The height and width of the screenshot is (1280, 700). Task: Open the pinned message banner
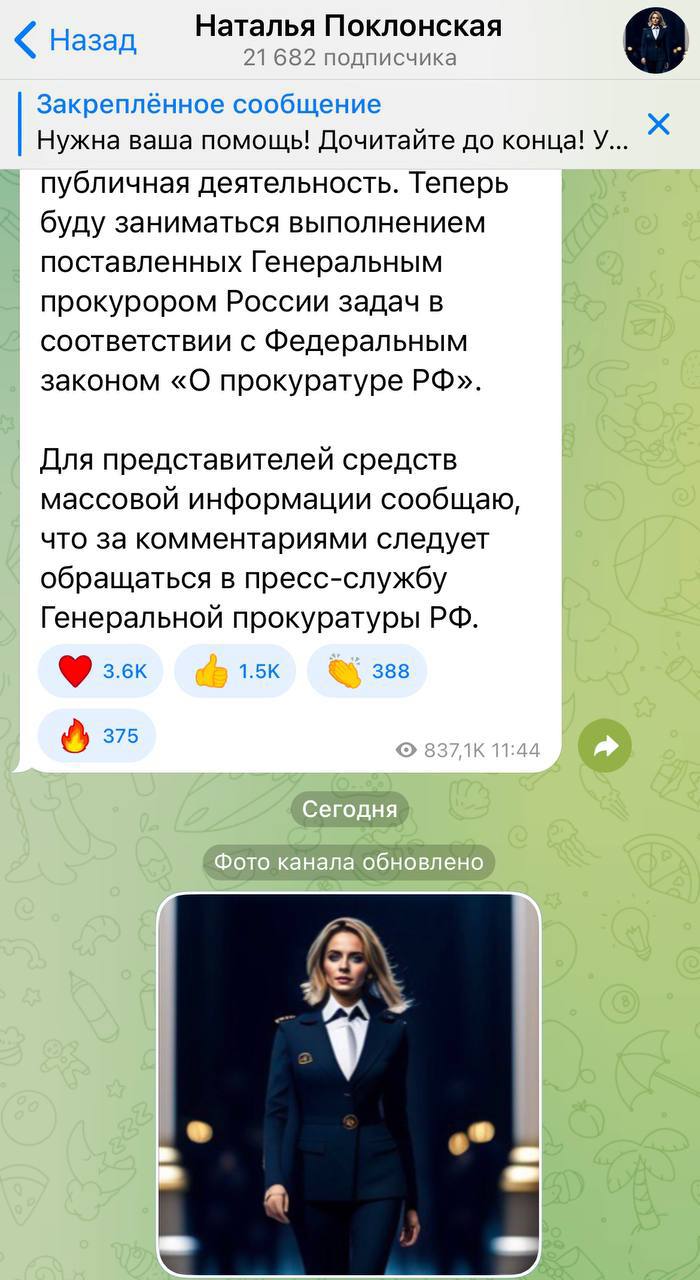(330, 123)
